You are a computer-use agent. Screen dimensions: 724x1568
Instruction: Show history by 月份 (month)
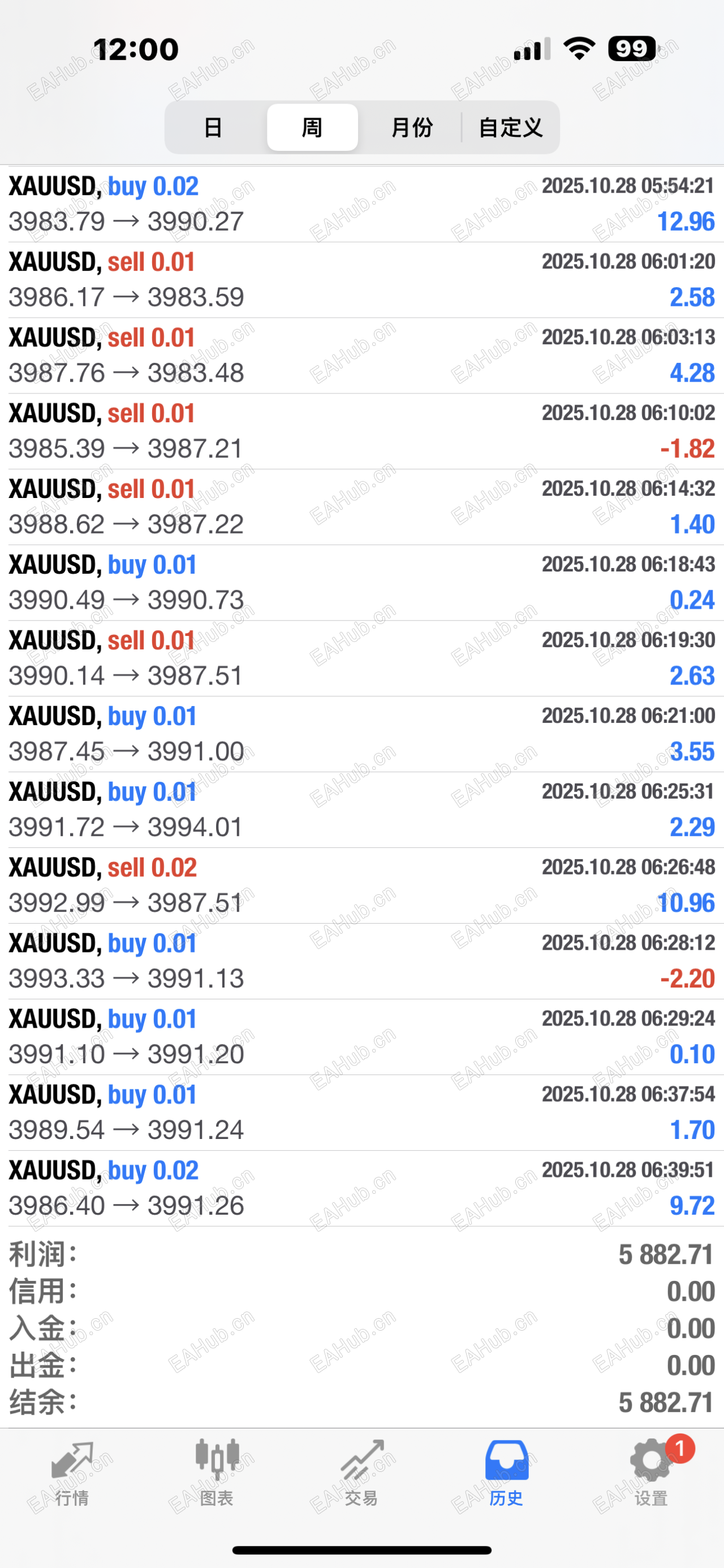tap(412, 127)
